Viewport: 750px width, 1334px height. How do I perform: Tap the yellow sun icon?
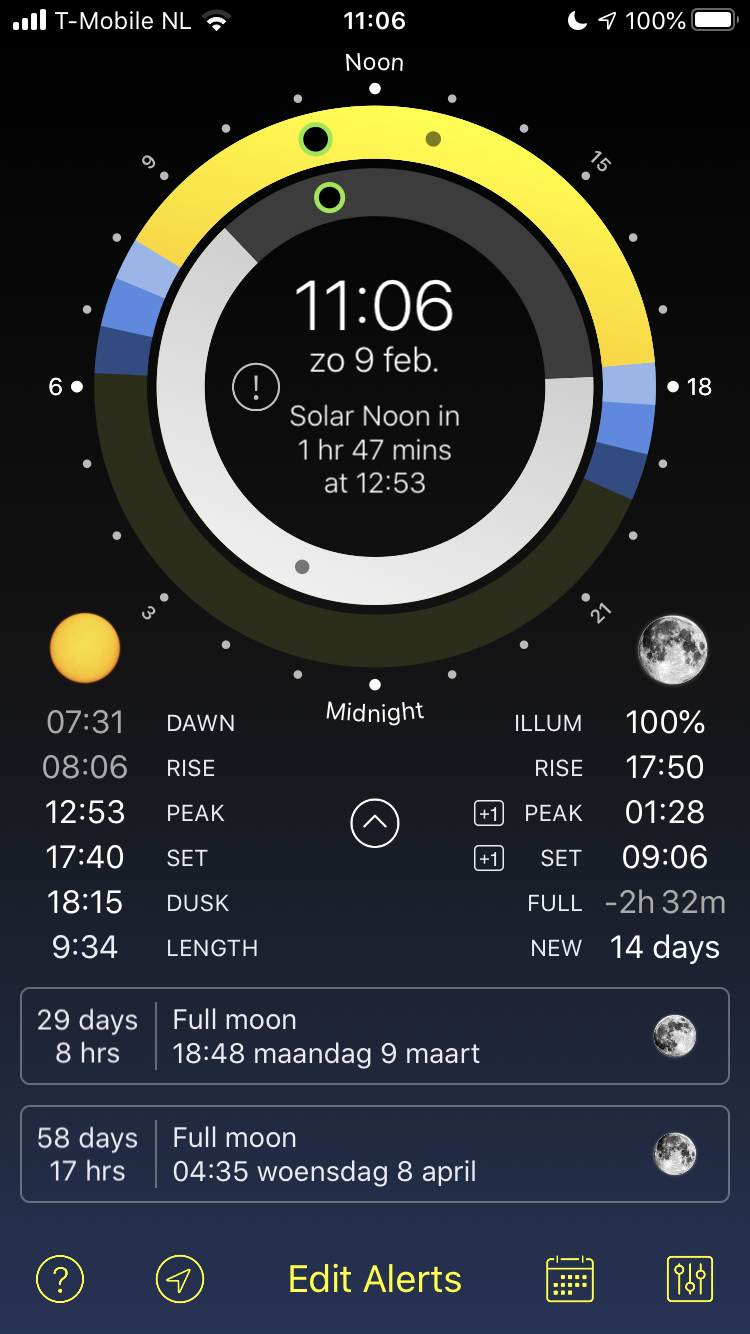pyautogui.click(x=85, y=648)
